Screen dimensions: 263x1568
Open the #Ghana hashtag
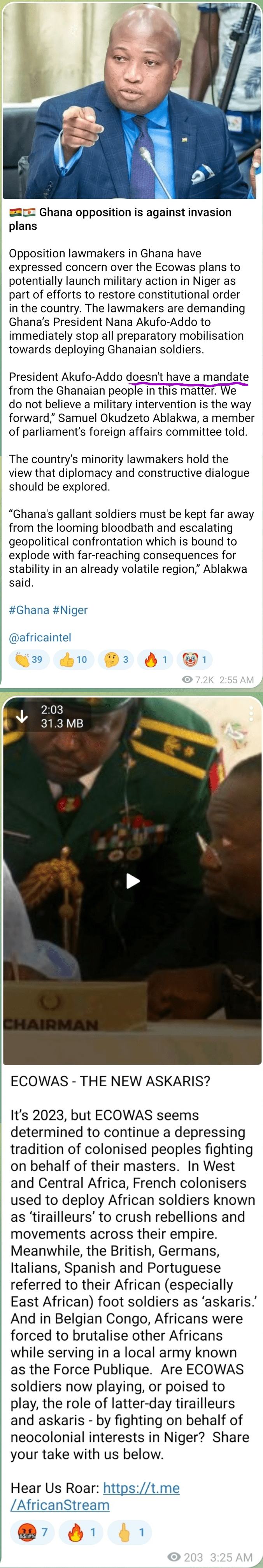click(x=29, y=610)
